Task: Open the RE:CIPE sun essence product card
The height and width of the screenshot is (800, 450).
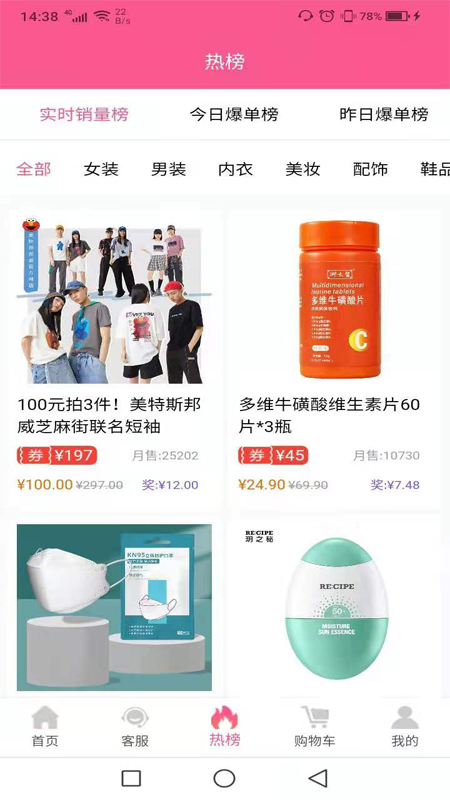Action: [x=335, y=607]
